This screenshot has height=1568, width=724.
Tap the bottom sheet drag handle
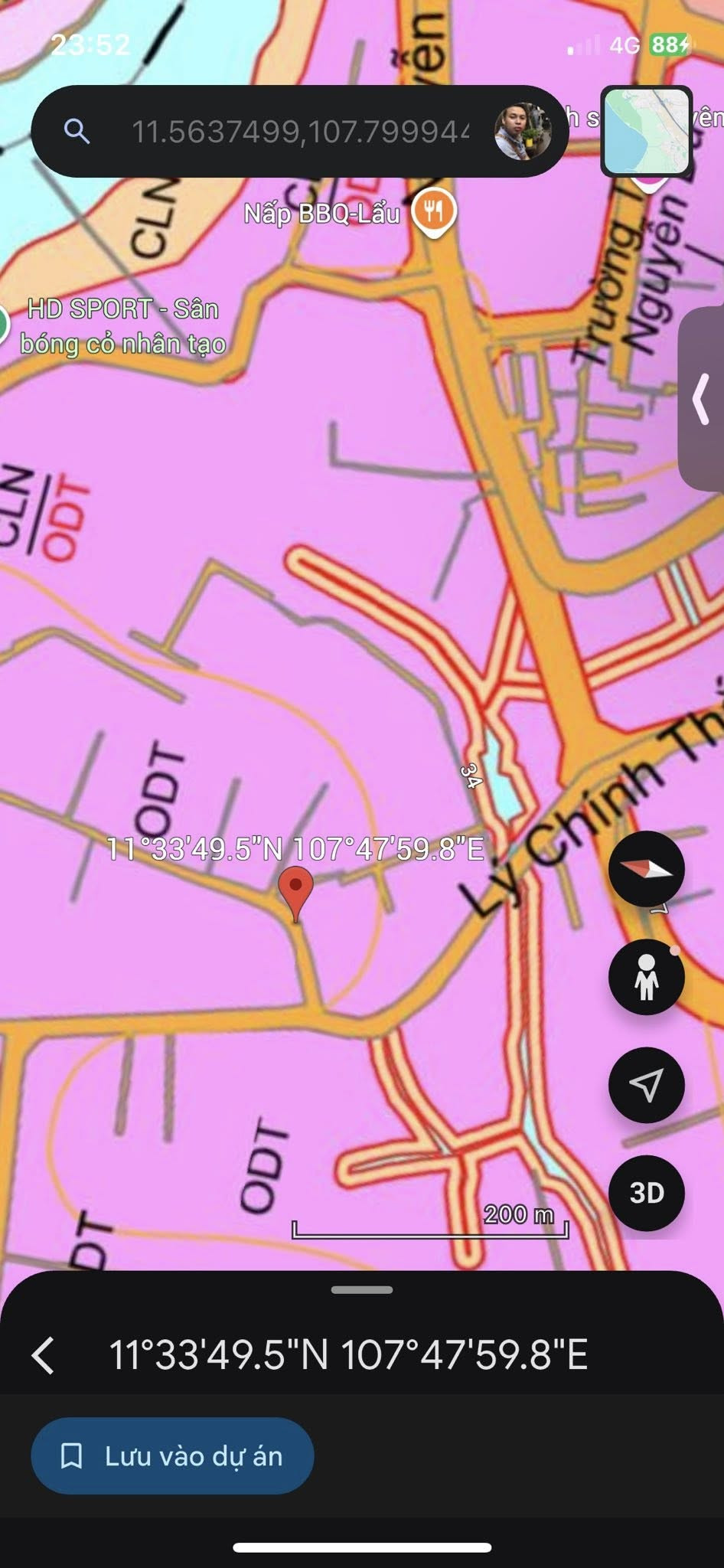[x=362, y=1290]
